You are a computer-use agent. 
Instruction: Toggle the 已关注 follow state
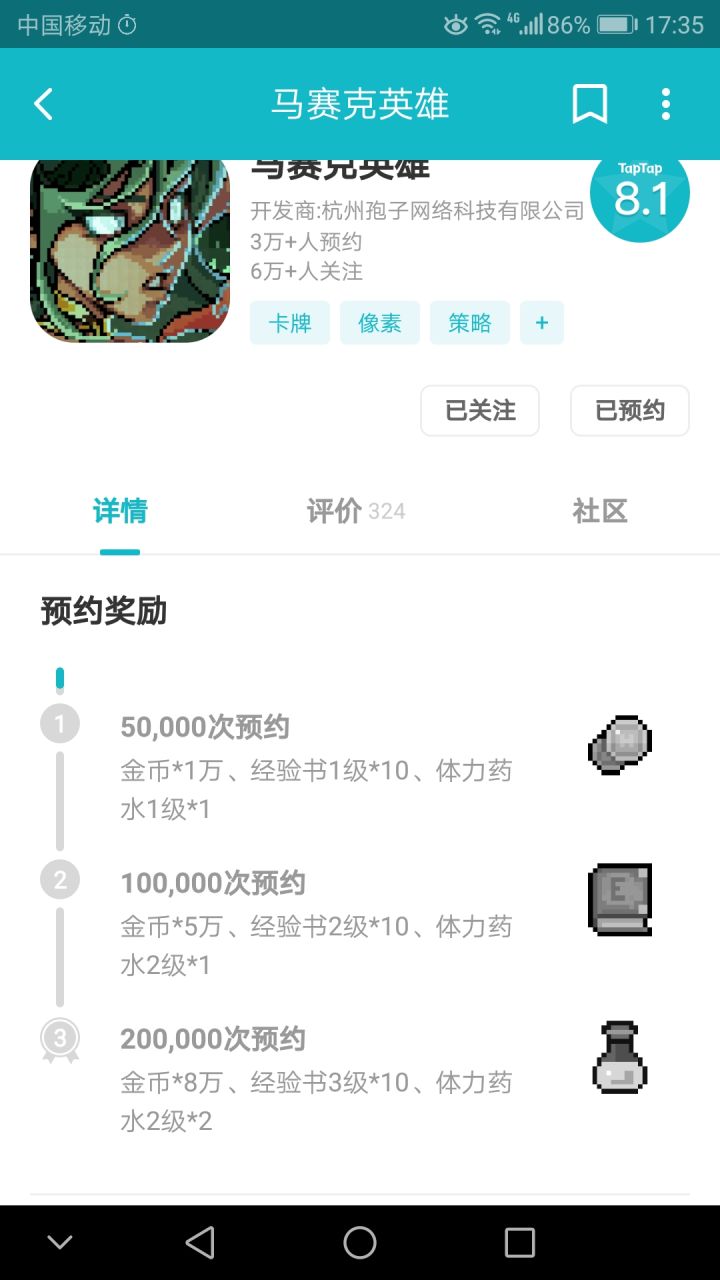480,410
